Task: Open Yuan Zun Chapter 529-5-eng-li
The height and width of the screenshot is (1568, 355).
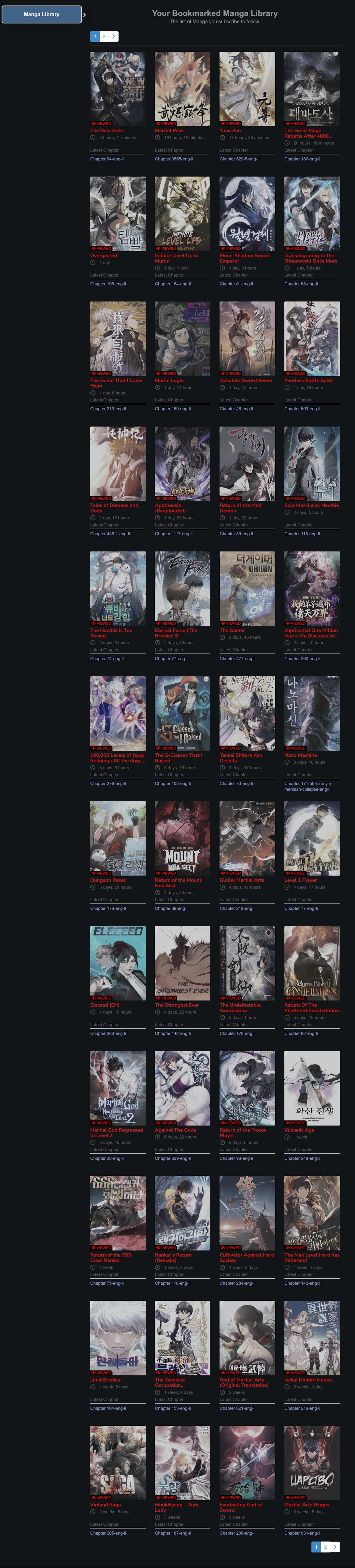Action: 239,159
